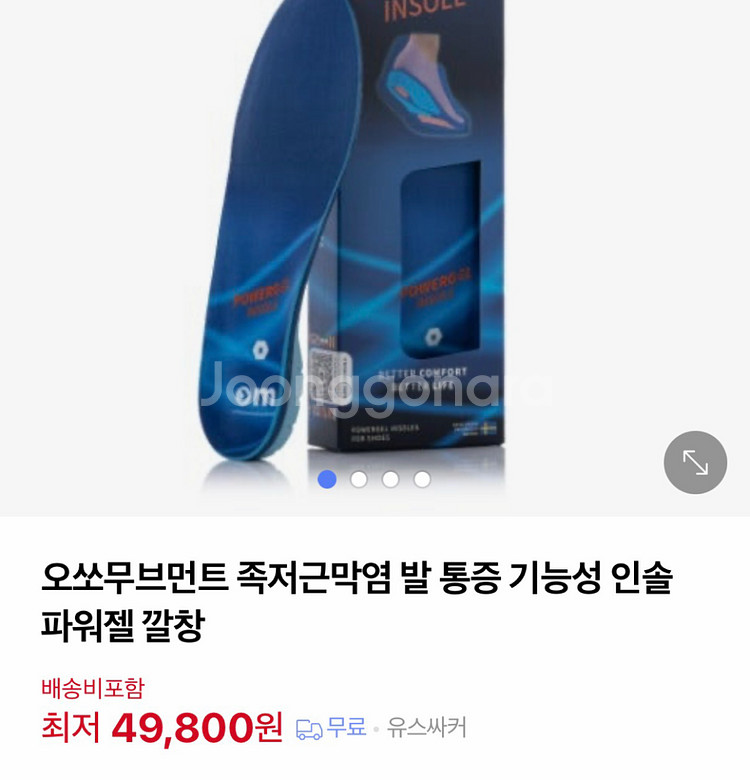Jump to the third image dot

(391, 479)
